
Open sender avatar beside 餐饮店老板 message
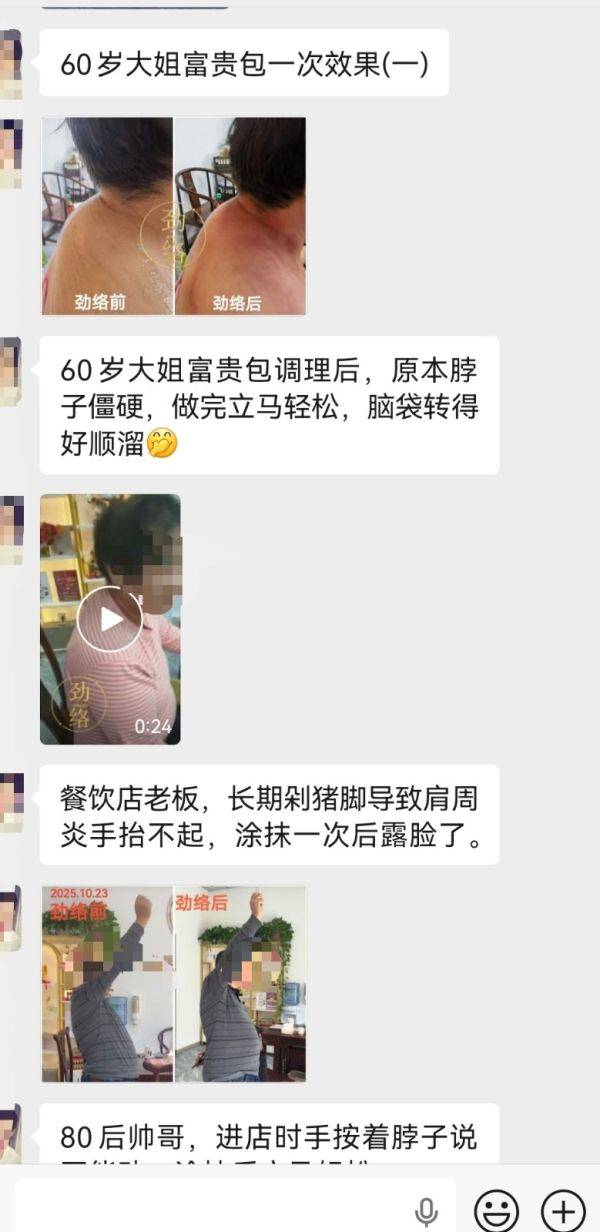10,801
